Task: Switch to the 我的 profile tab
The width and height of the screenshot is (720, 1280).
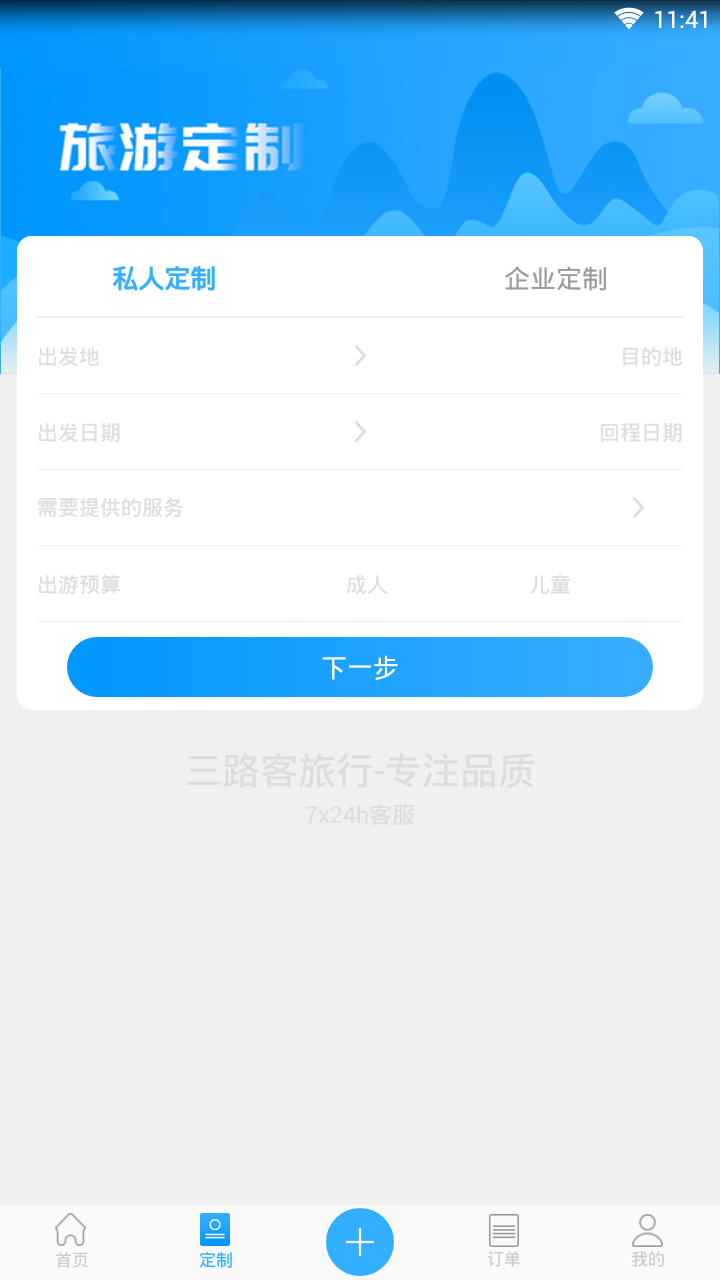Action: tap(648, 1241)
